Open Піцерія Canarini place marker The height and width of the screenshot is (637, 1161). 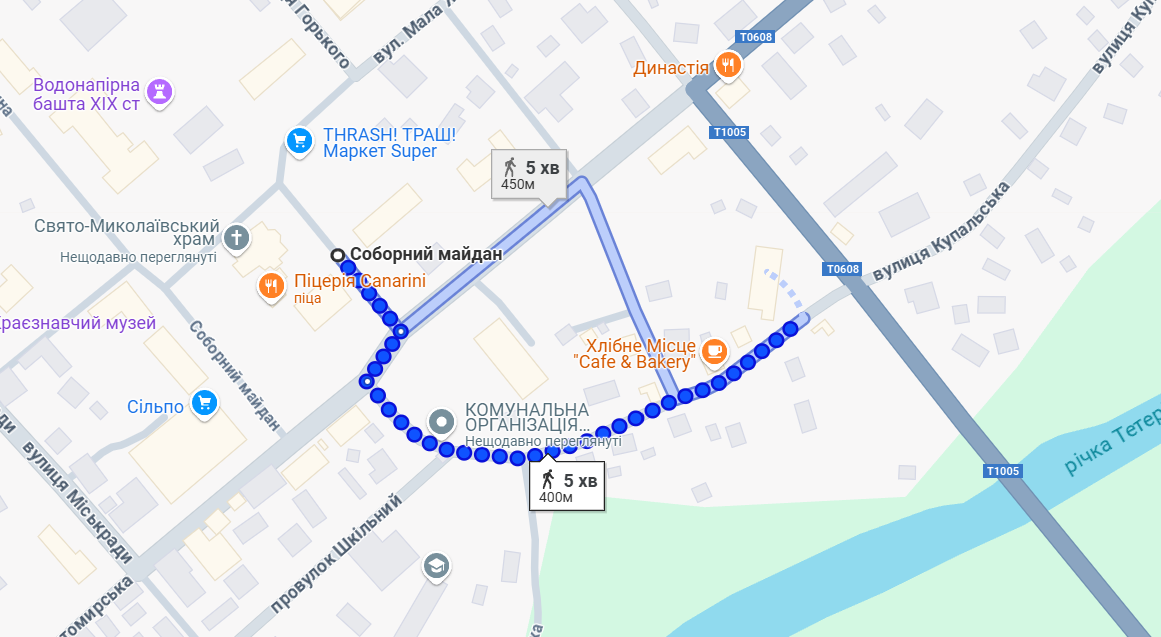(x=271, y=287)
